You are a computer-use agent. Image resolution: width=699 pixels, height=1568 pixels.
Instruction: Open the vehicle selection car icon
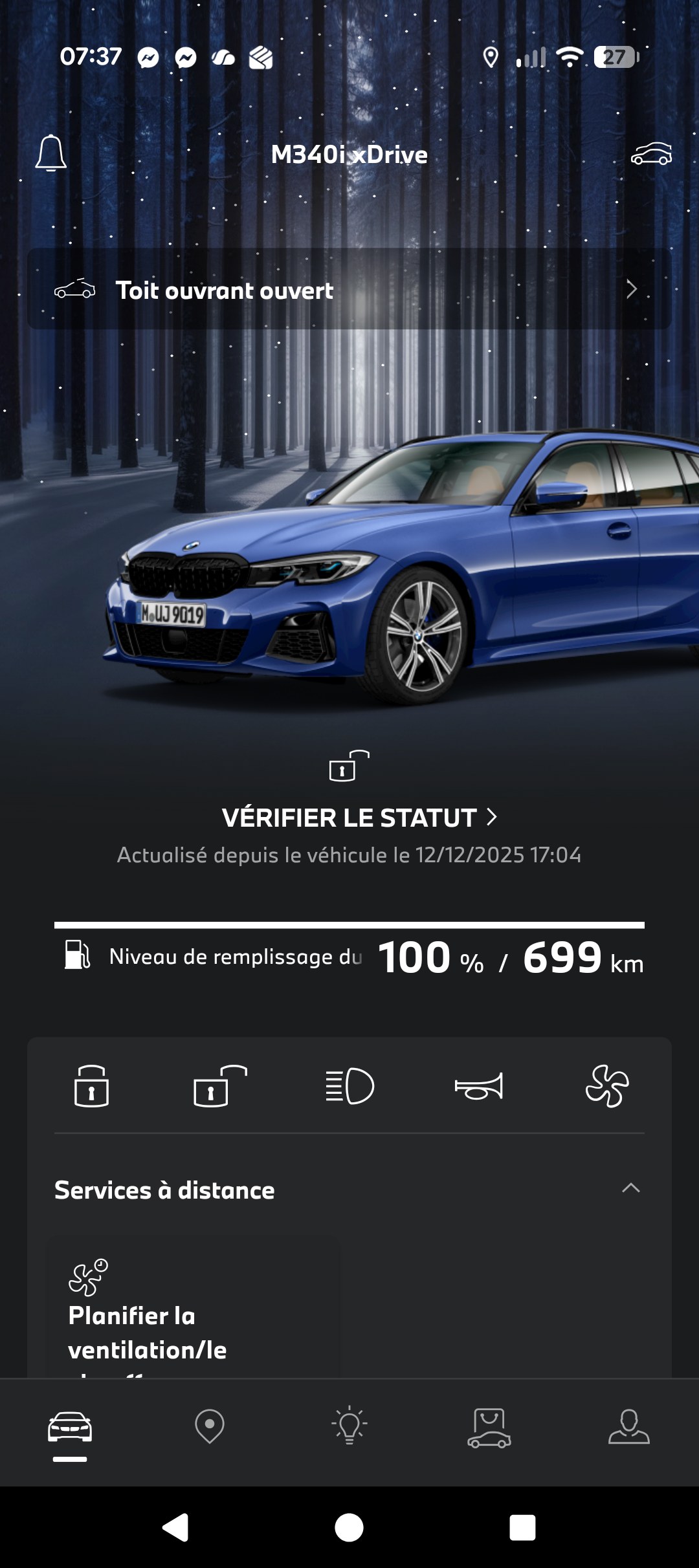coord(651,154)
